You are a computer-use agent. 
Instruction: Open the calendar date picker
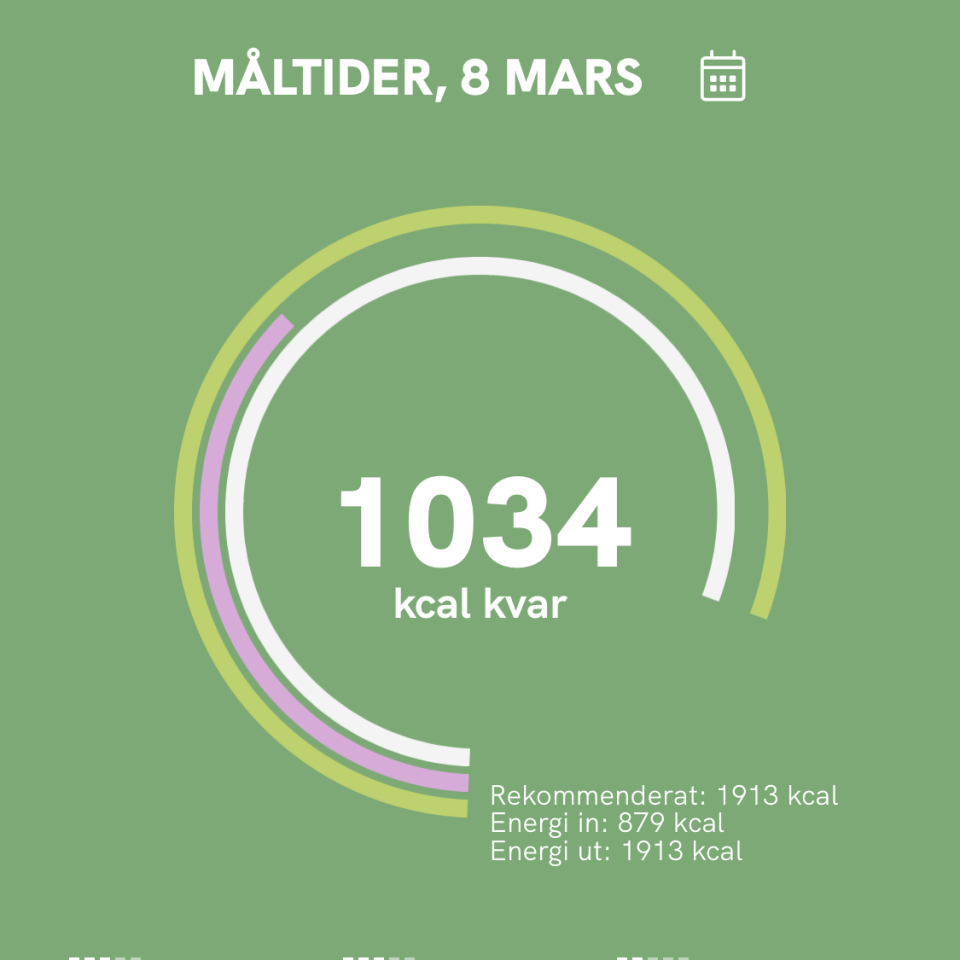tap(722, 77)
